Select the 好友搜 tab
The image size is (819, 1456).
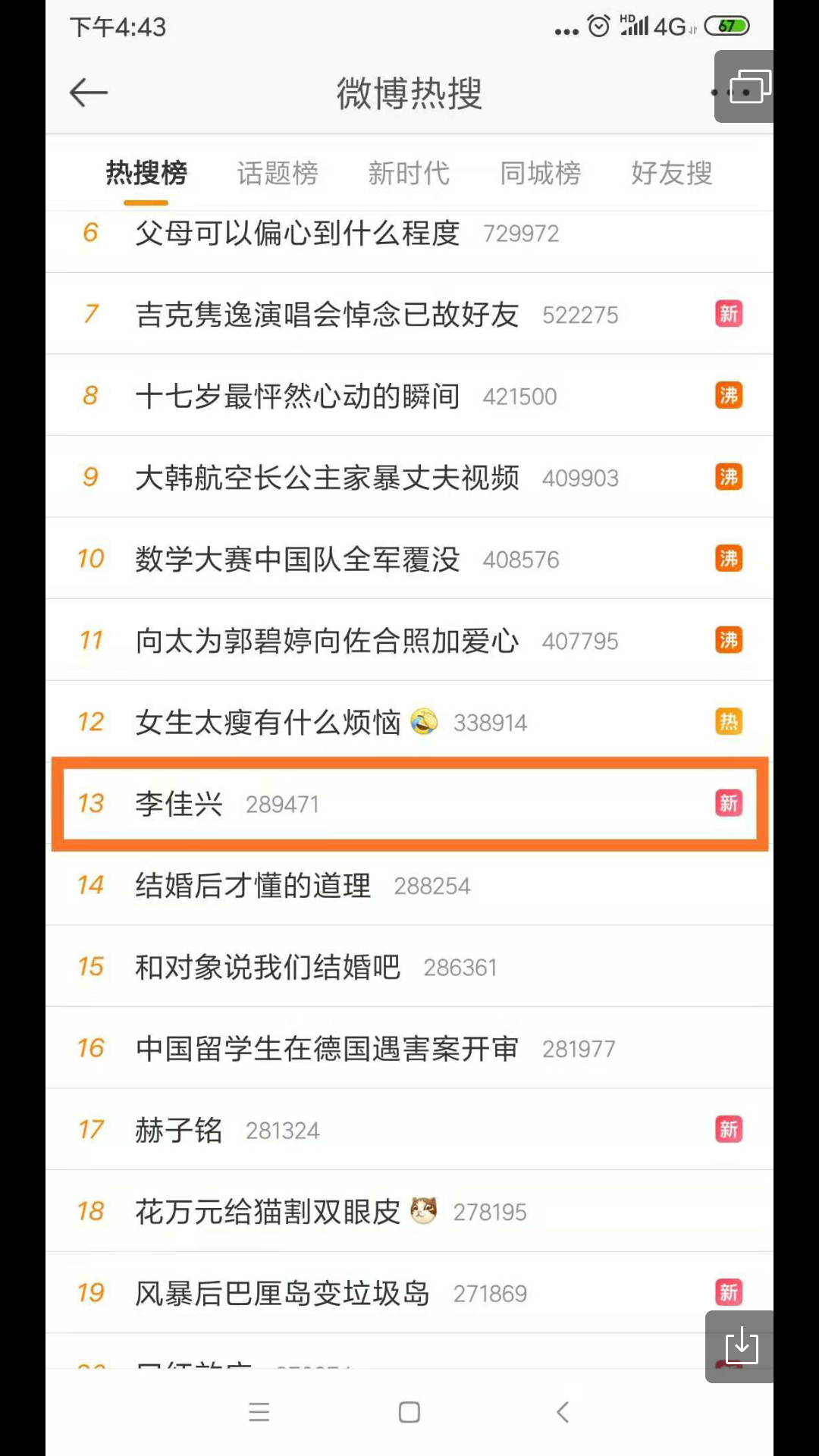[672, 174]
